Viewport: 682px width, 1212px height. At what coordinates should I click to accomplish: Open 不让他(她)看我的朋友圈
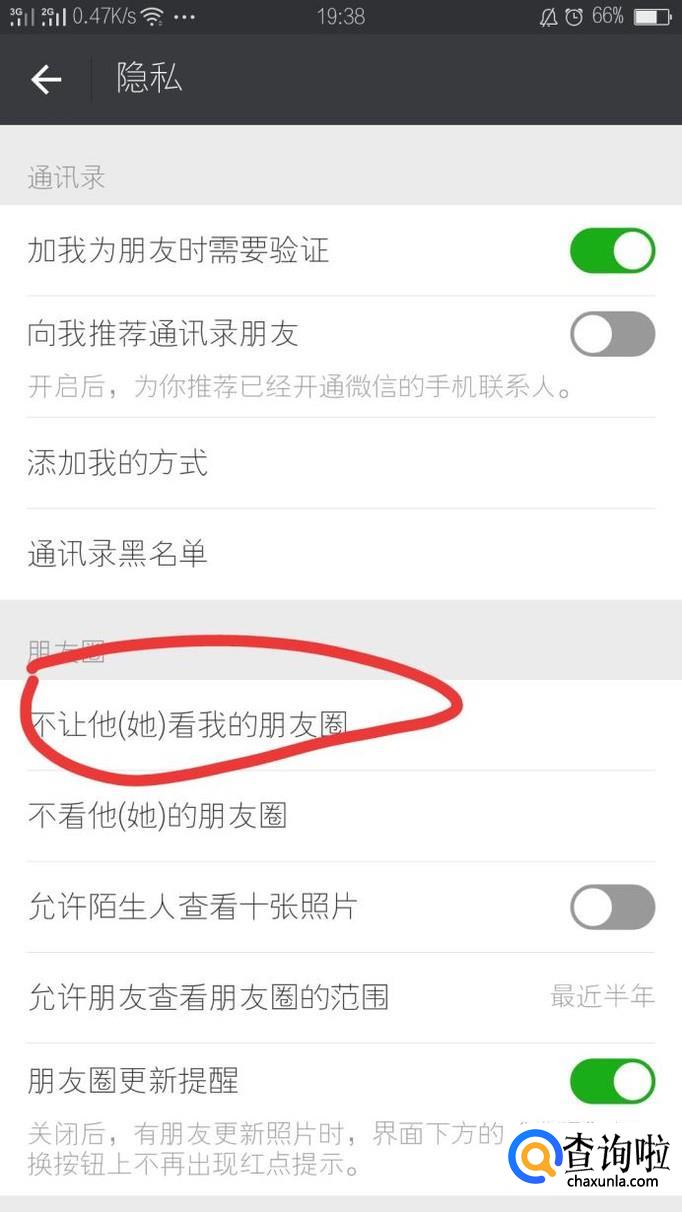coord(341,725)
